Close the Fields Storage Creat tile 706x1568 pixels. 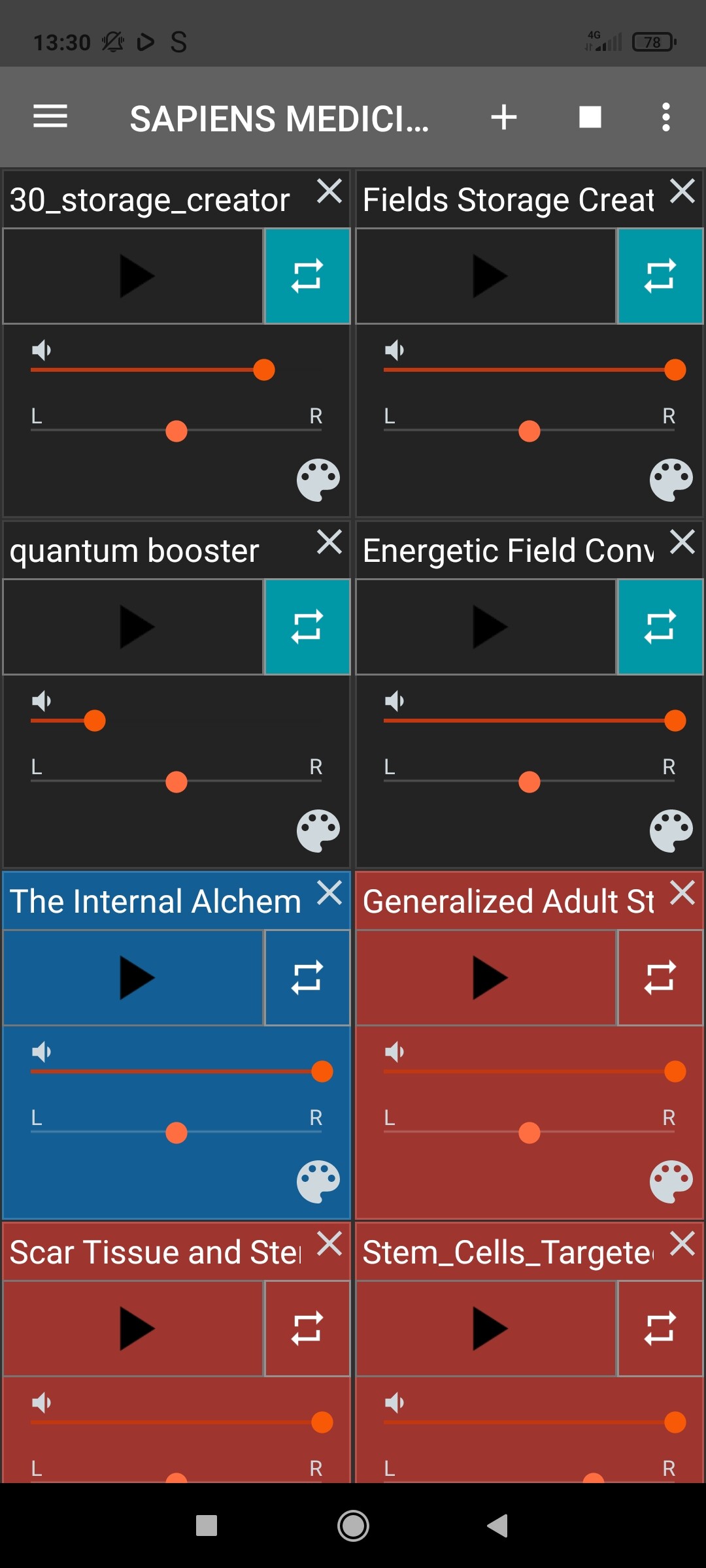pyautogui.click(x=682, y=192)
